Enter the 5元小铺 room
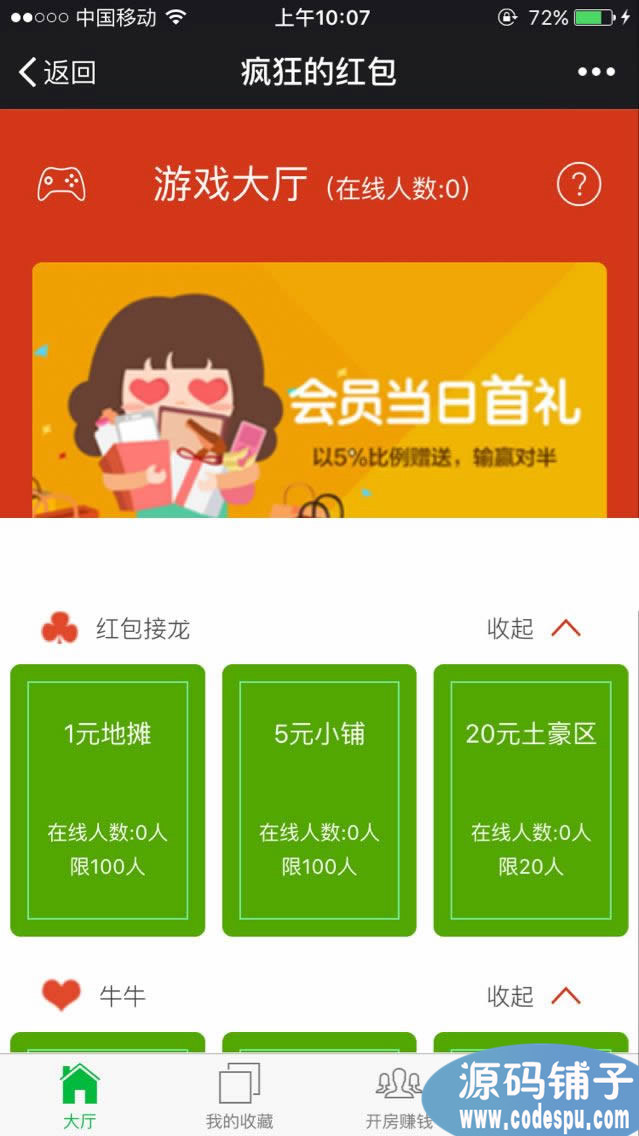 click(319, 800)
